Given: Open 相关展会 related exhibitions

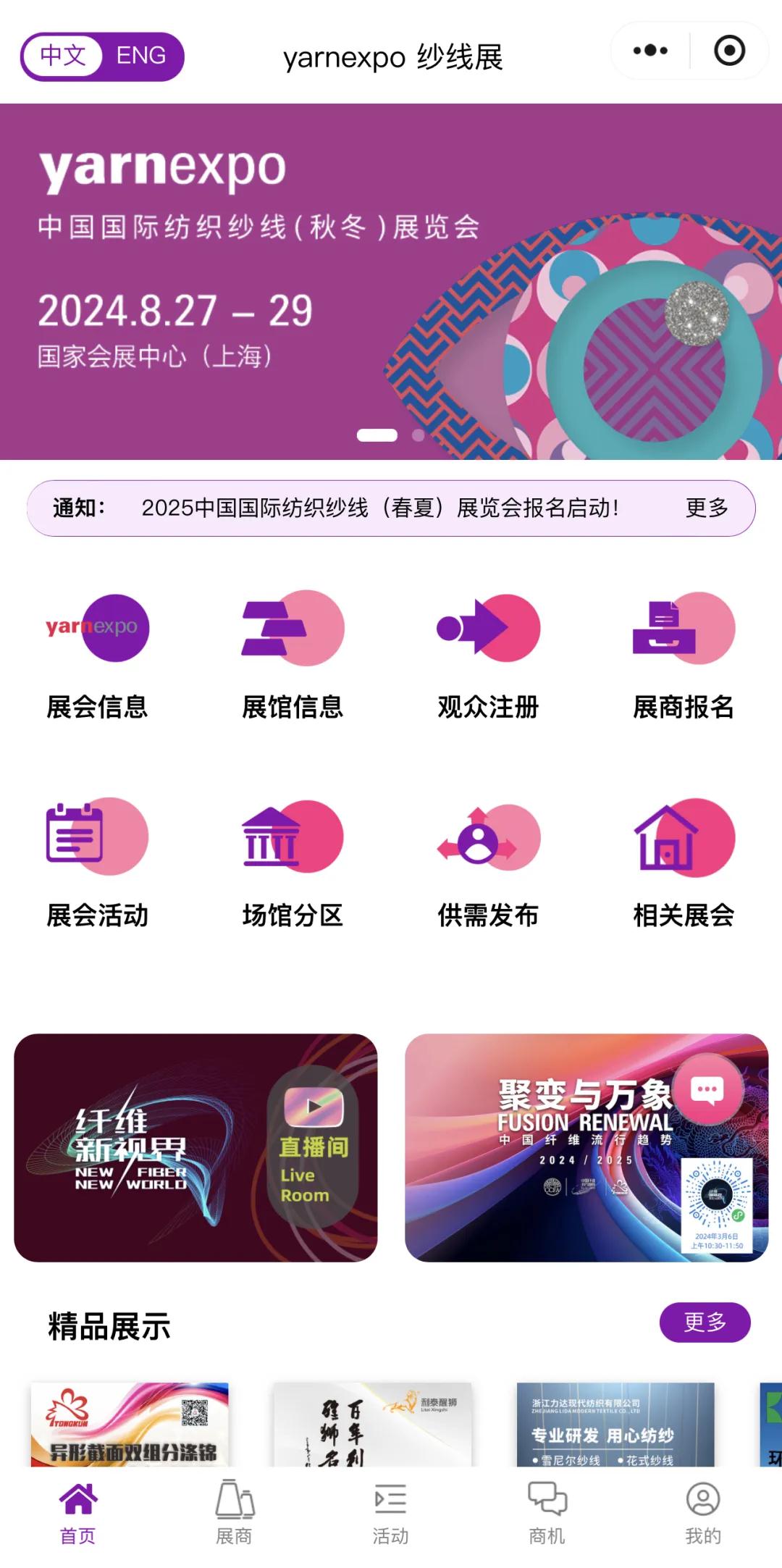Looking at the screenshot, I should [684, 863].
